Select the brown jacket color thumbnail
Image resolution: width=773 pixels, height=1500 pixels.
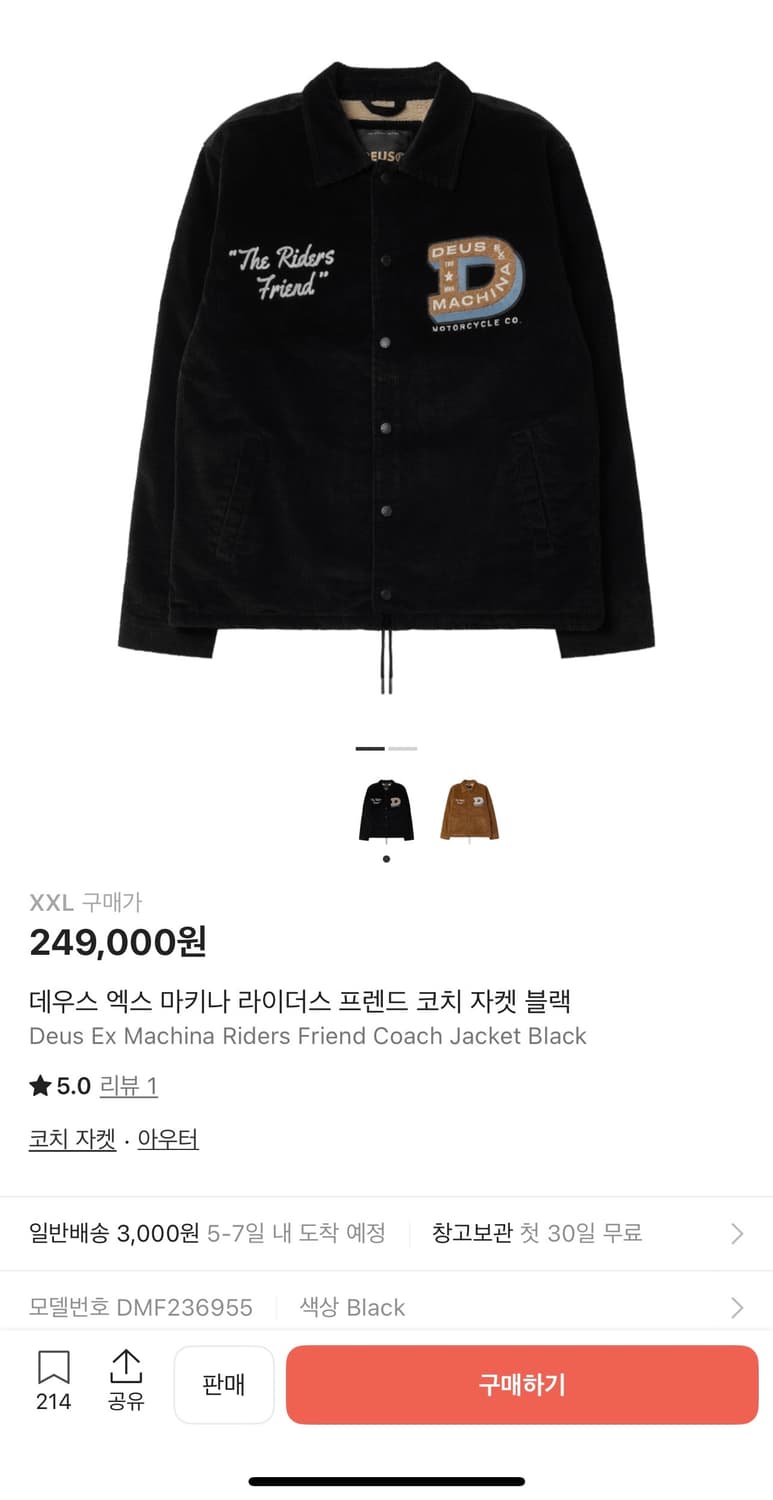click(471, 810)
